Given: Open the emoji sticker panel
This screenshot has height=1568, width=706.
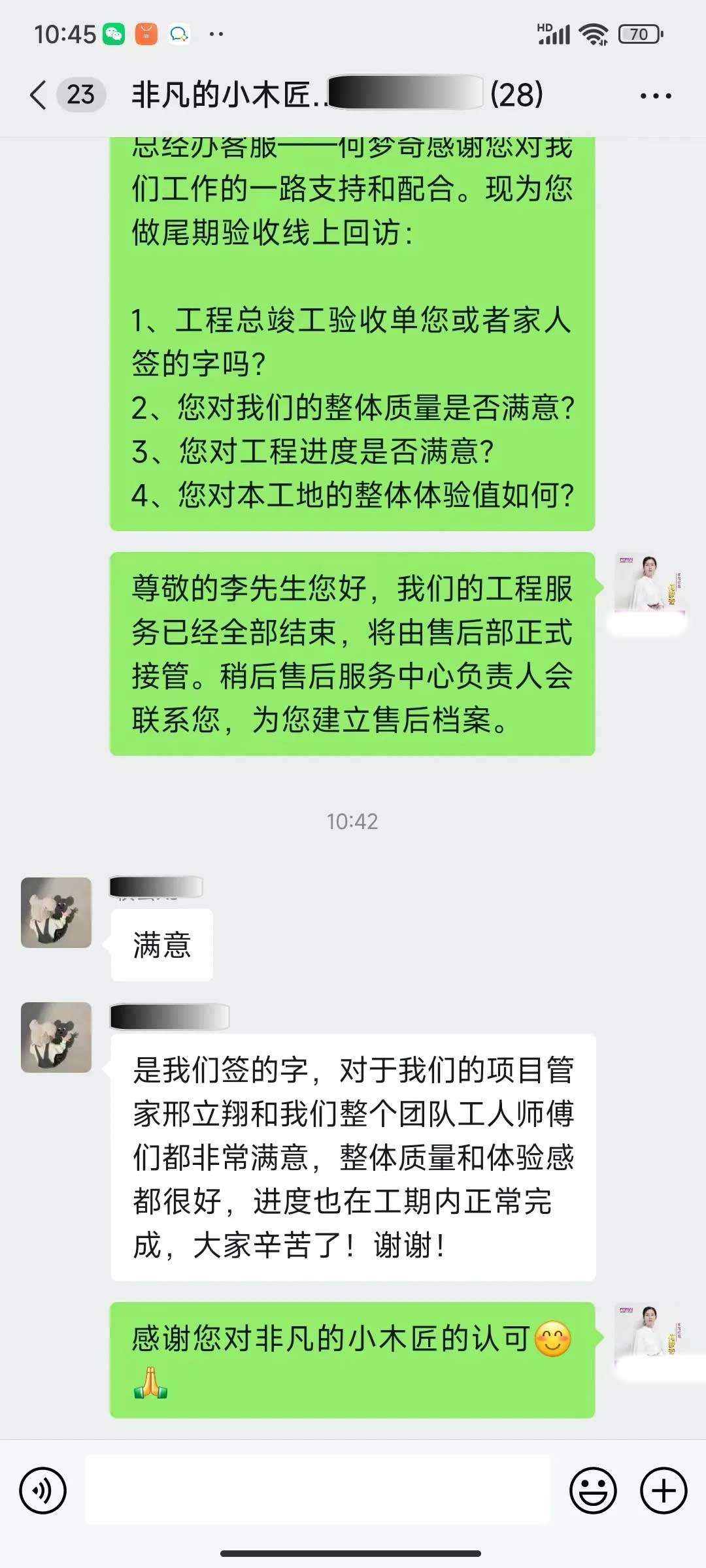Looking at the screenshot, I should click(593, 1490).
